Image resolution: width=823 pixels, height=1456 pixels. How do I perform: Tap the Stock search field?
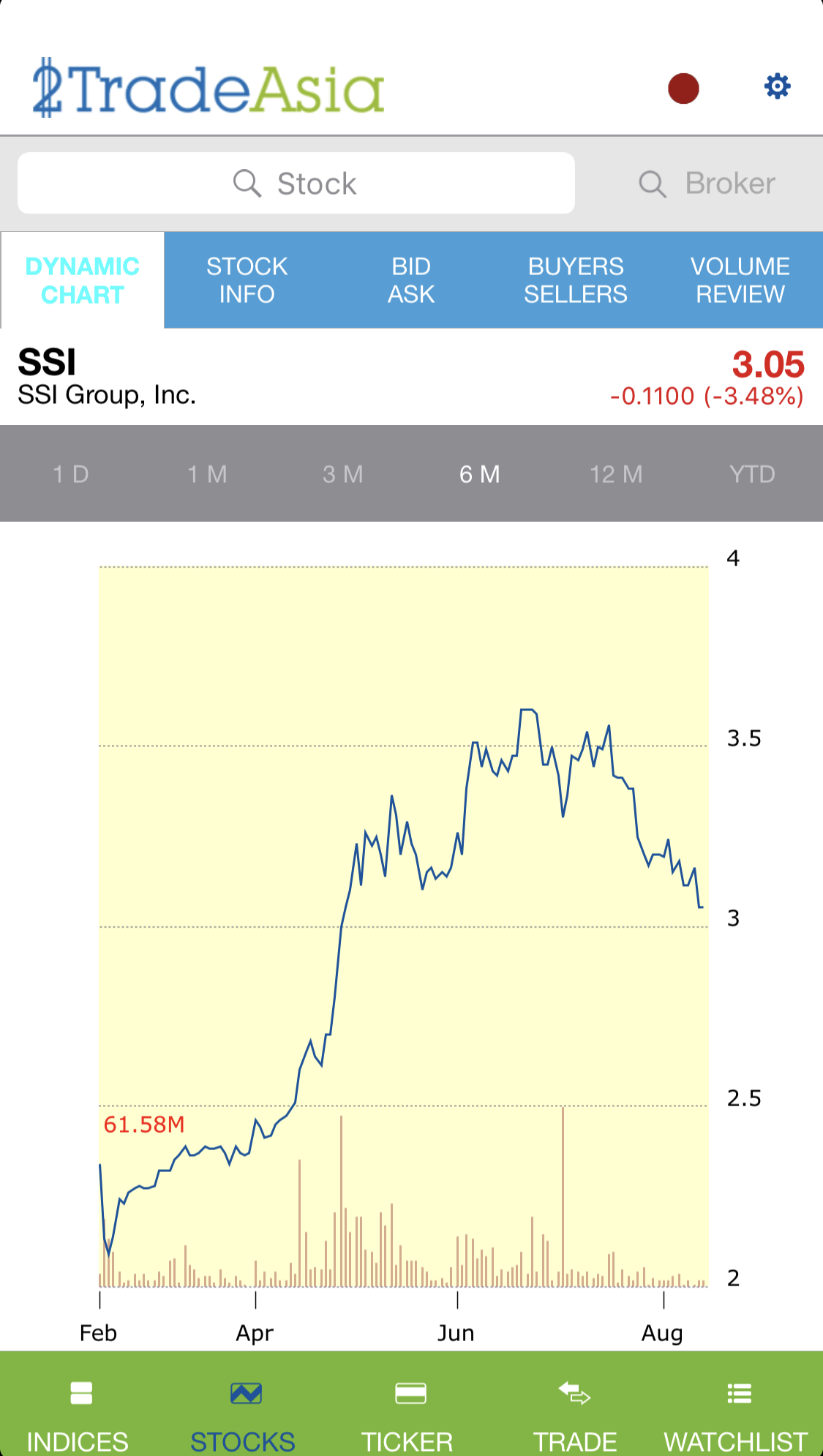[296, 183]
